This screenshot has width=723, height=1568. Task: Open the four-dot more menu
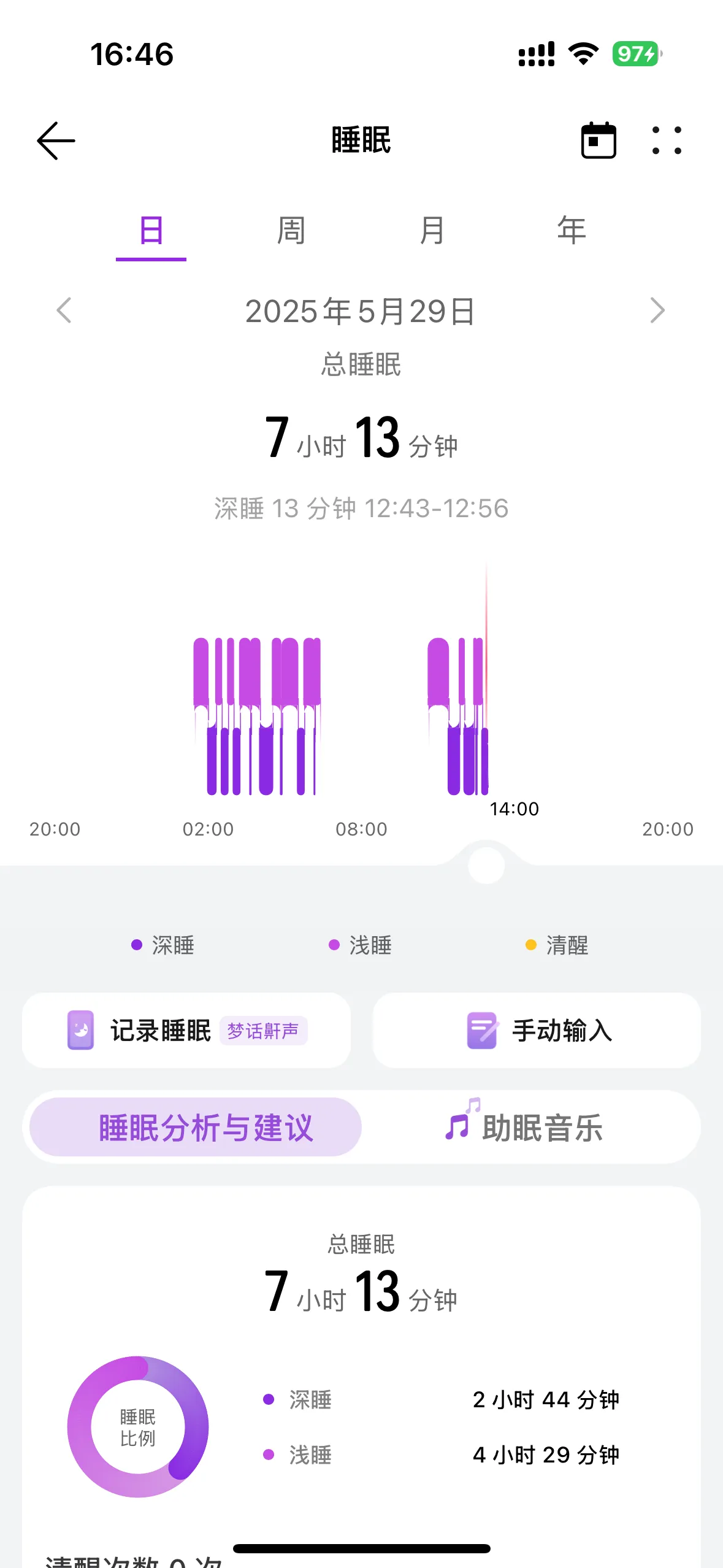(x=667, y=140)
